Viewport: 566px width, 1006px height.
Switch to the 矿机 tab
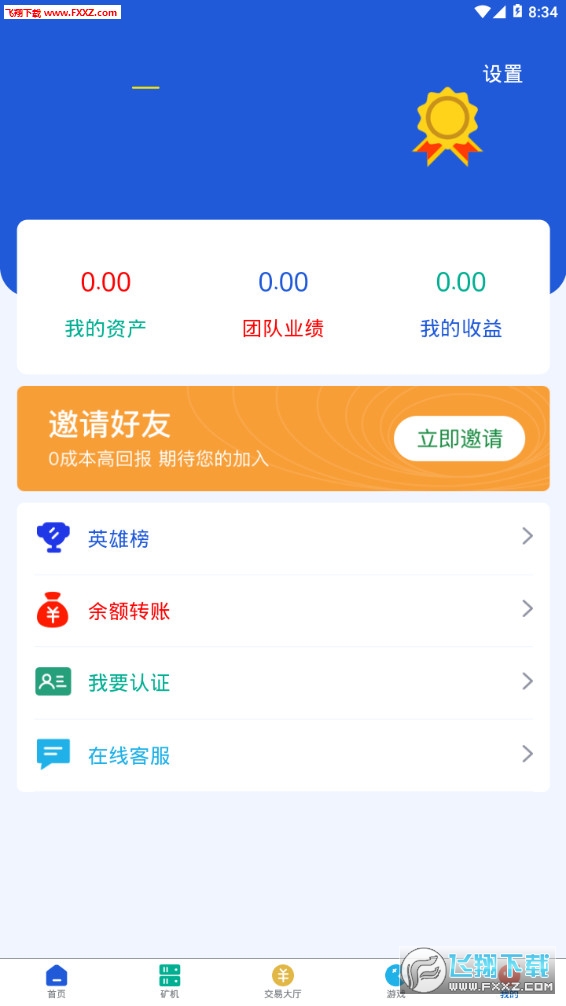(x=169, y=982)
